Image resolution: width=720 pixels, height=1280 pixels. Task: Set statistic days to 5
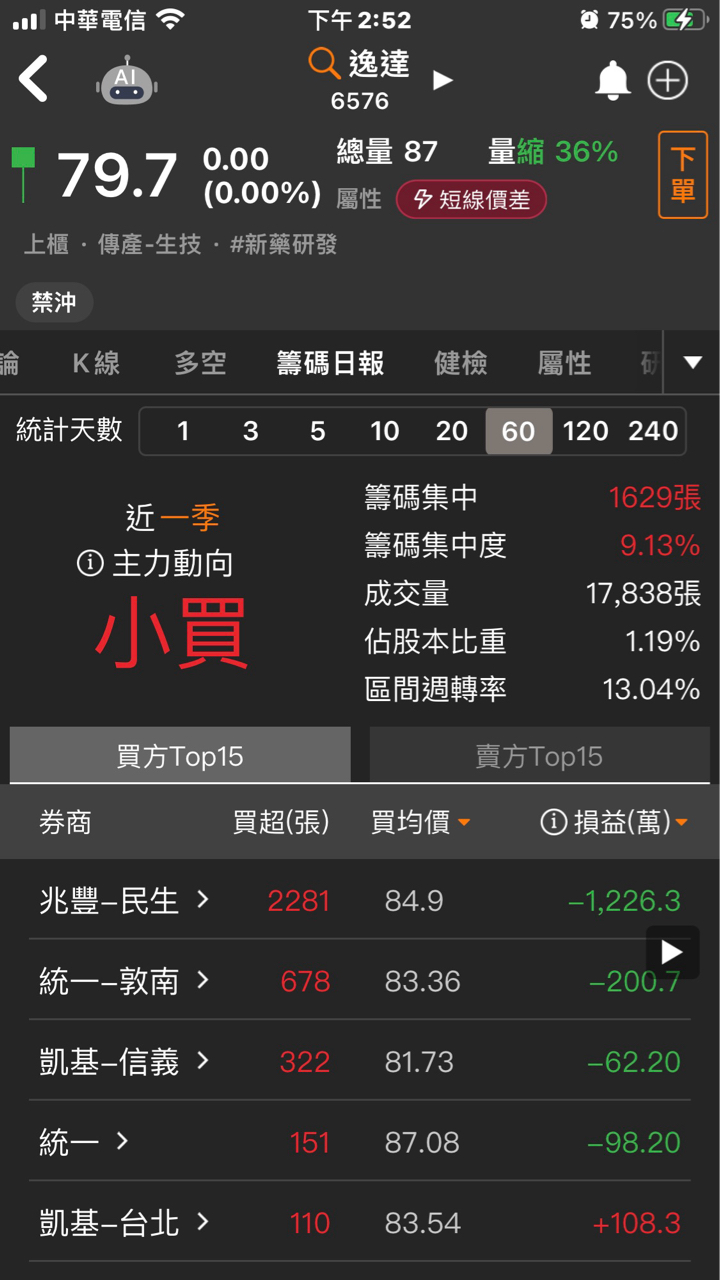point(317,431)
